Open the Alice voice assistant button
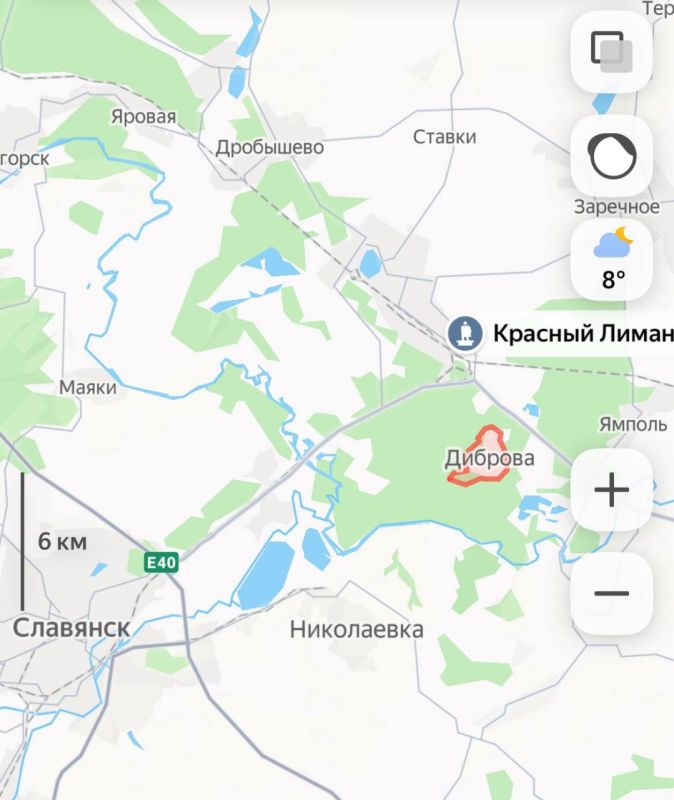674x800 pixels. coord(611,157)
